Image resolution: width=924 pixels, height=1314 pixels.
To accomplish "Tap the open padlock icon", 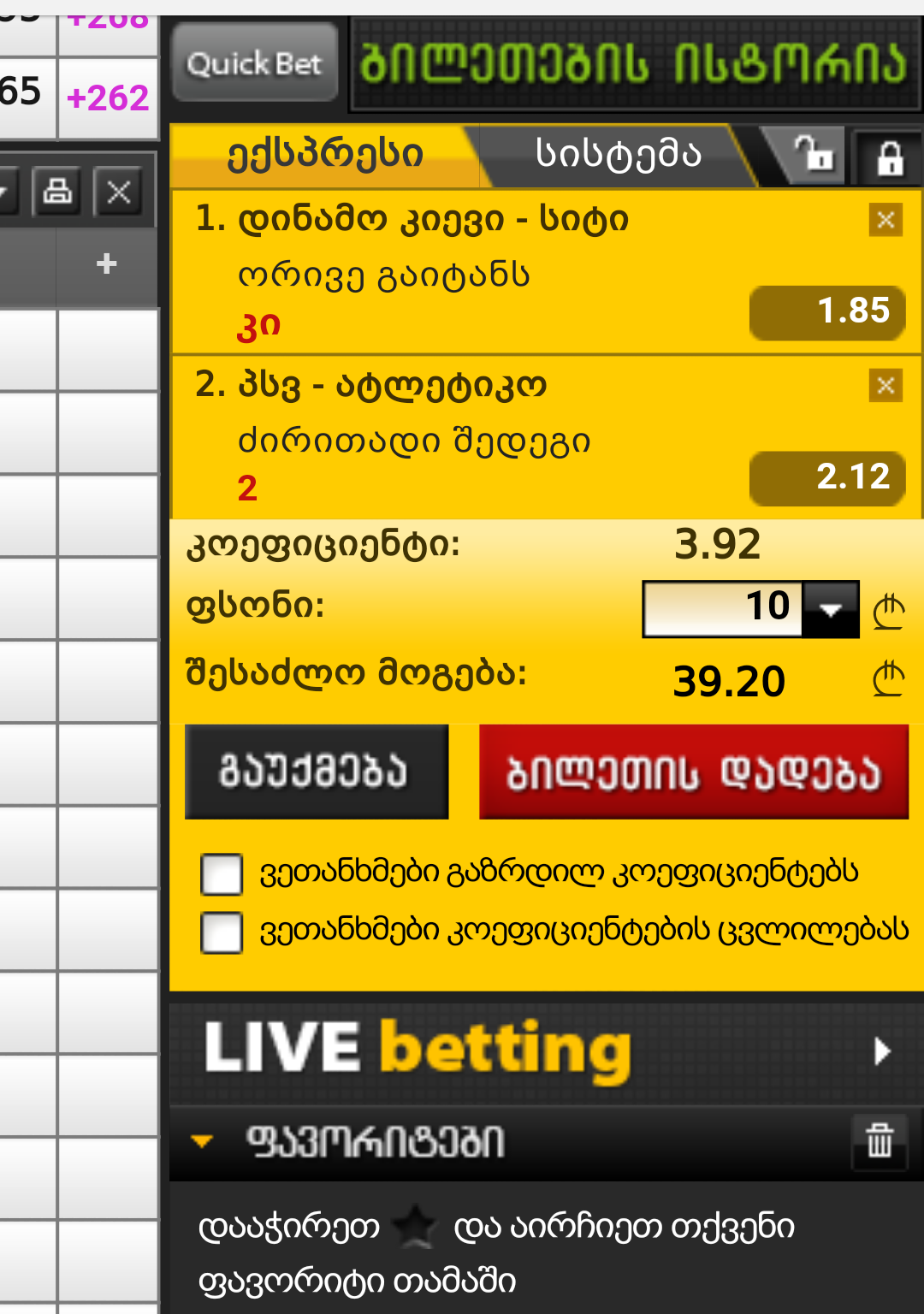I will tap(813, 156).
